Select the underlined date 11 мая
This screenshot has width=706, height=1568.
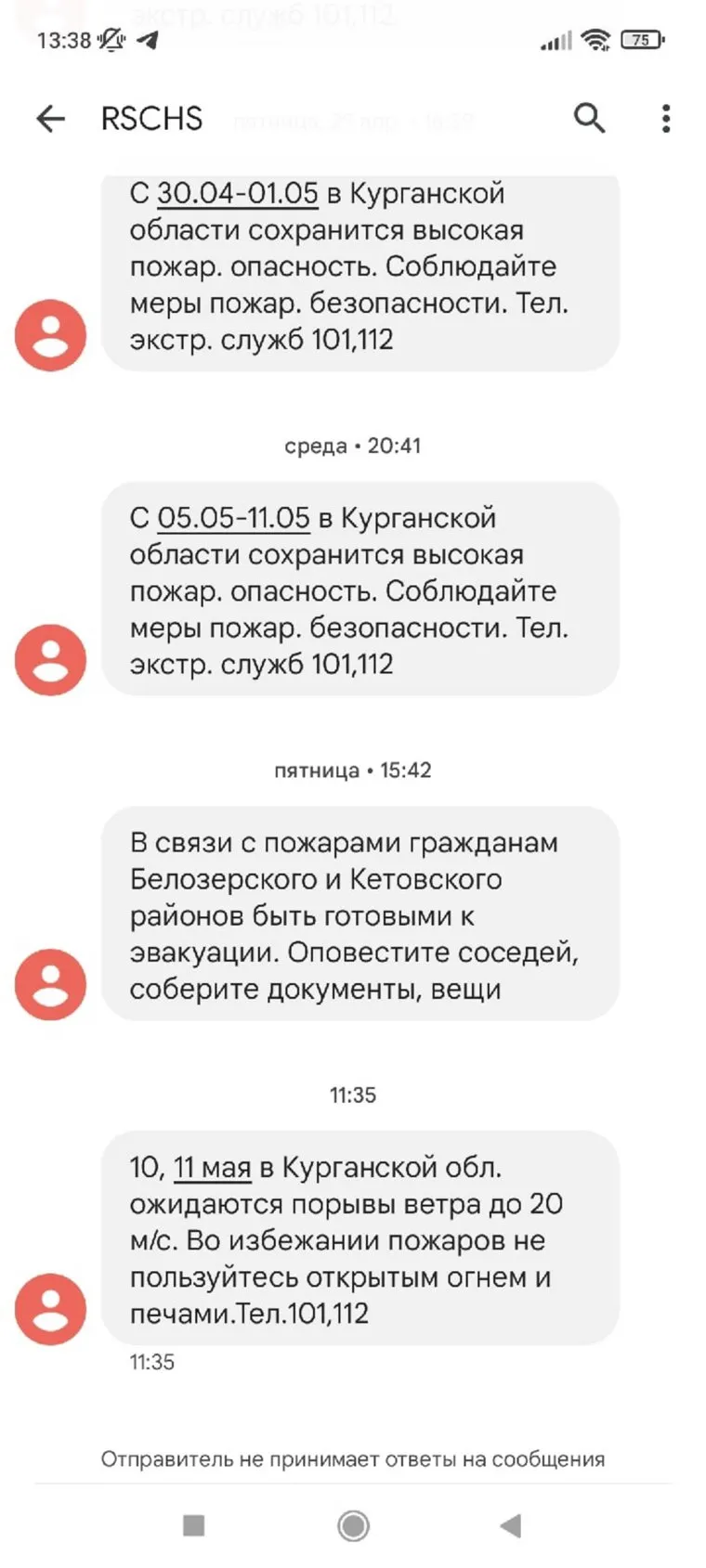(x=213, y=1167)
